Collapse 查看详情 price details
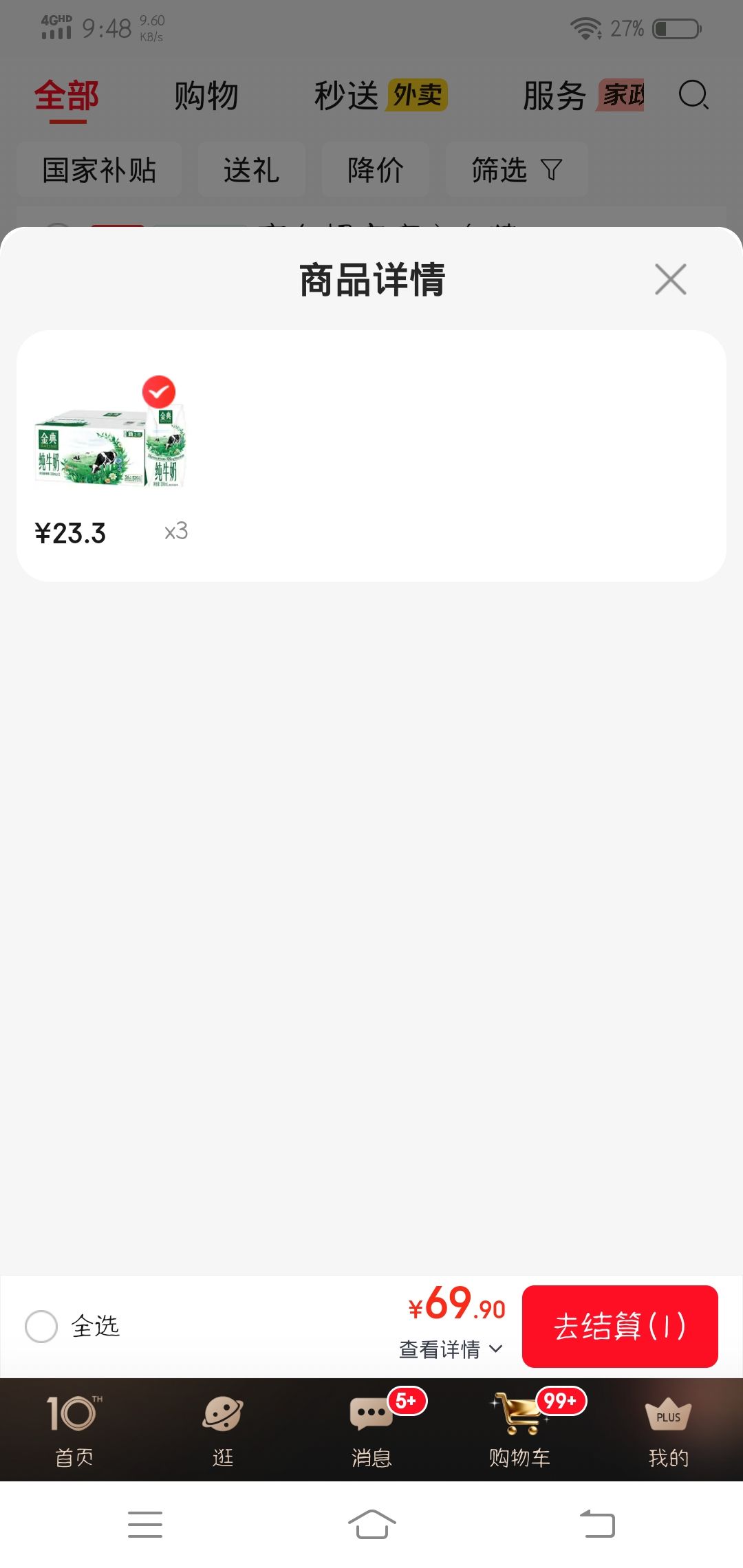The image size is (743, 1568). coord(451,1349)
